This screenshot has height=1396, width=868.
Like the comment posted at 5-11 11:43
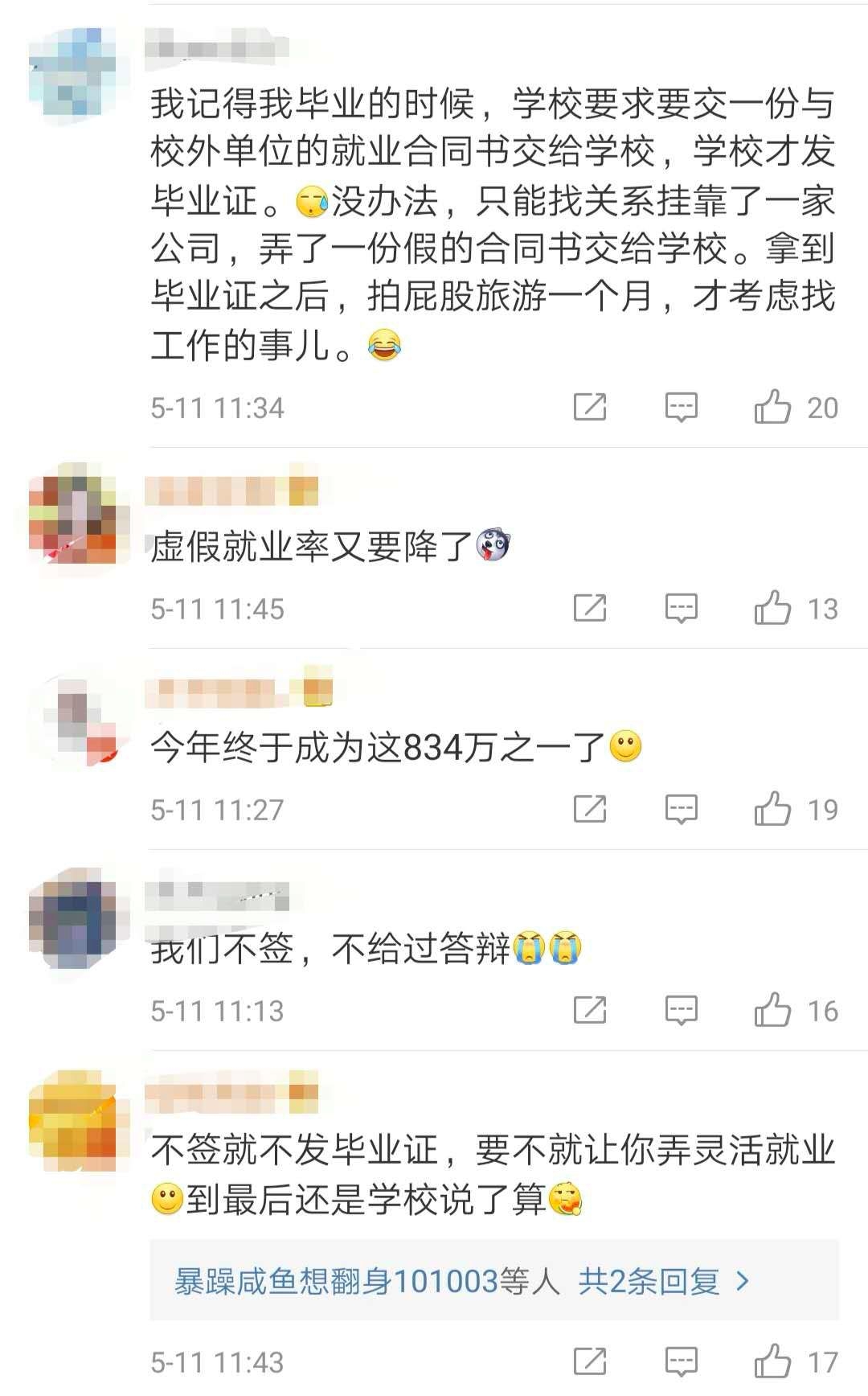772,1362
